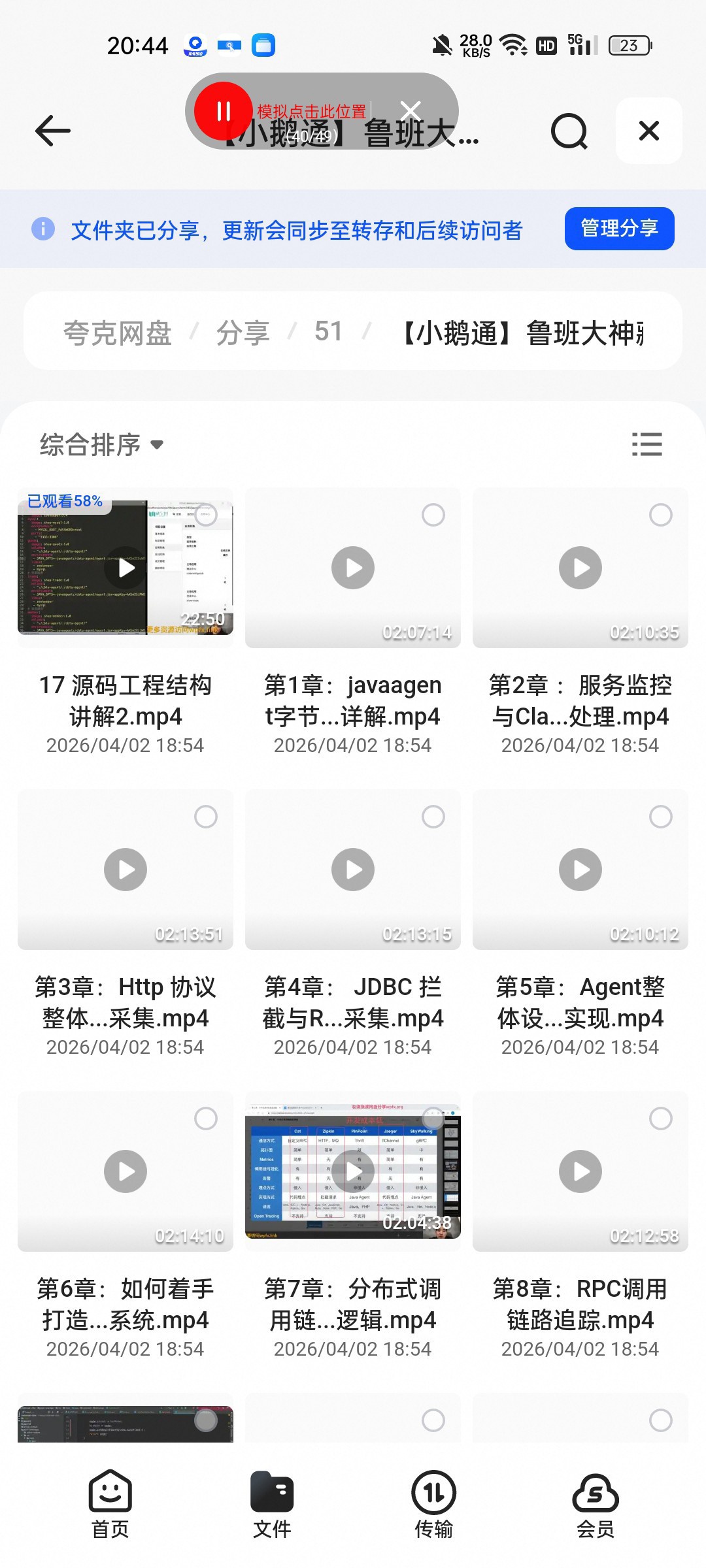Open the 第8章 RPC调用链路追踪.mp4 video

click(580, 1171)
